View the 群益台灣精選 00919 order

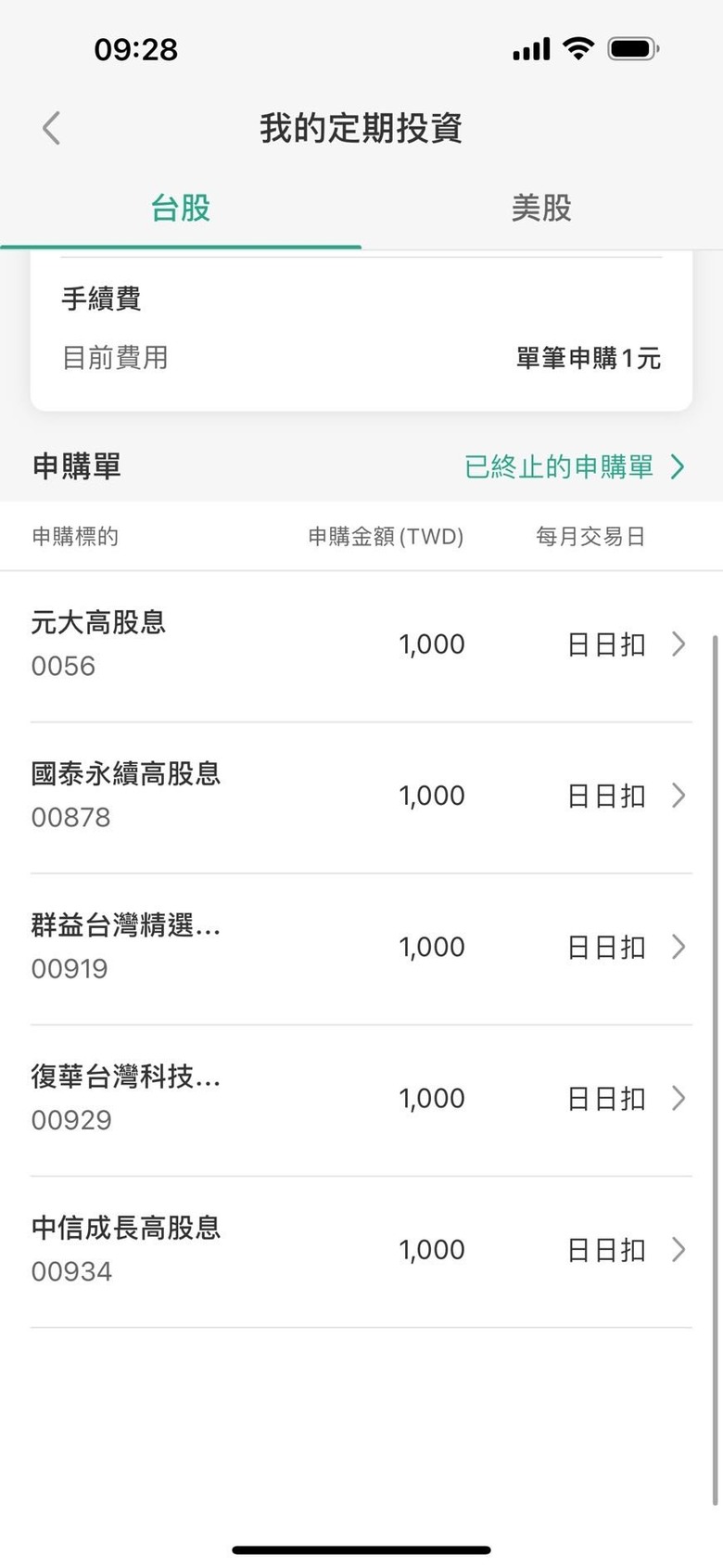point(361,950)
